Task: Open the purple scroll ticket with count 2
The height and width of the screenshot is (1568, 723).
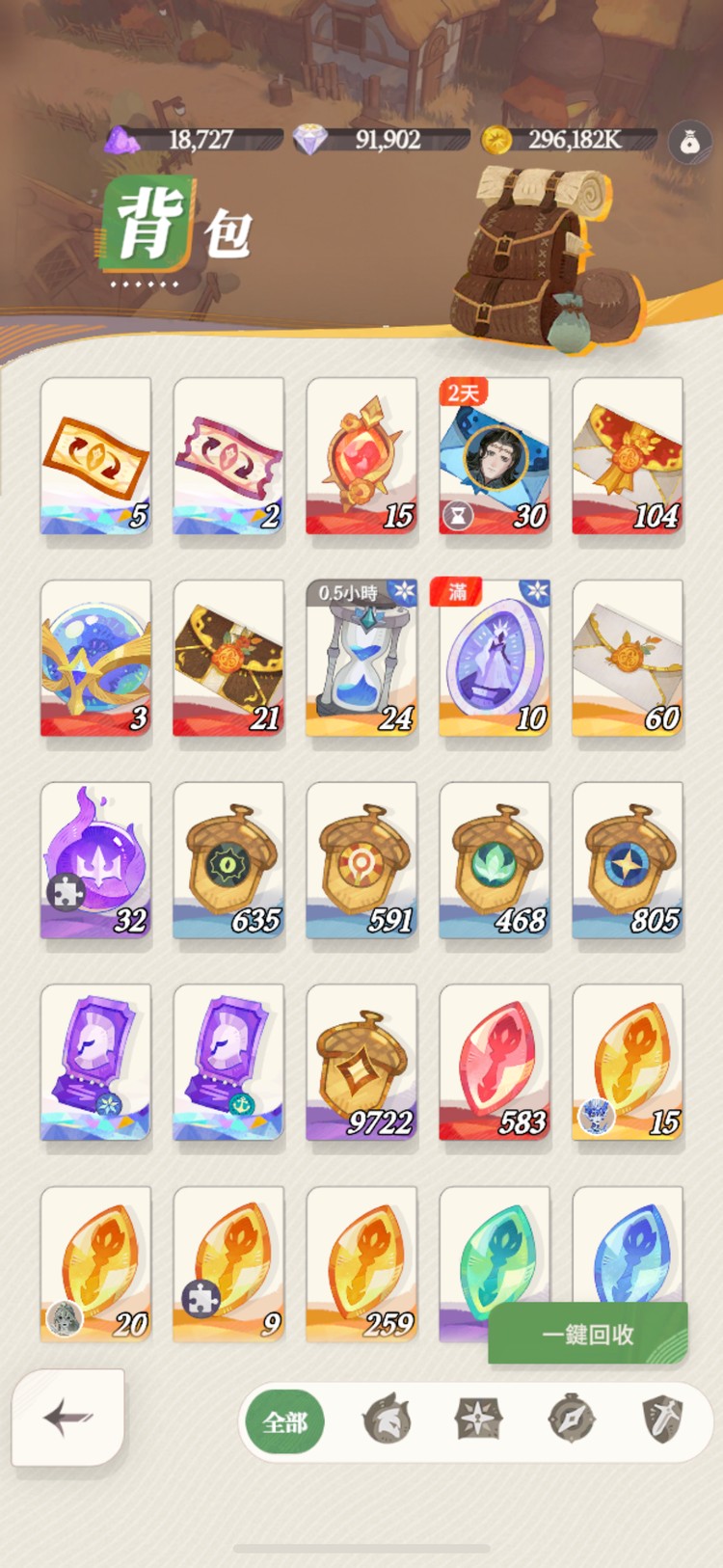Action: (228, 456)
